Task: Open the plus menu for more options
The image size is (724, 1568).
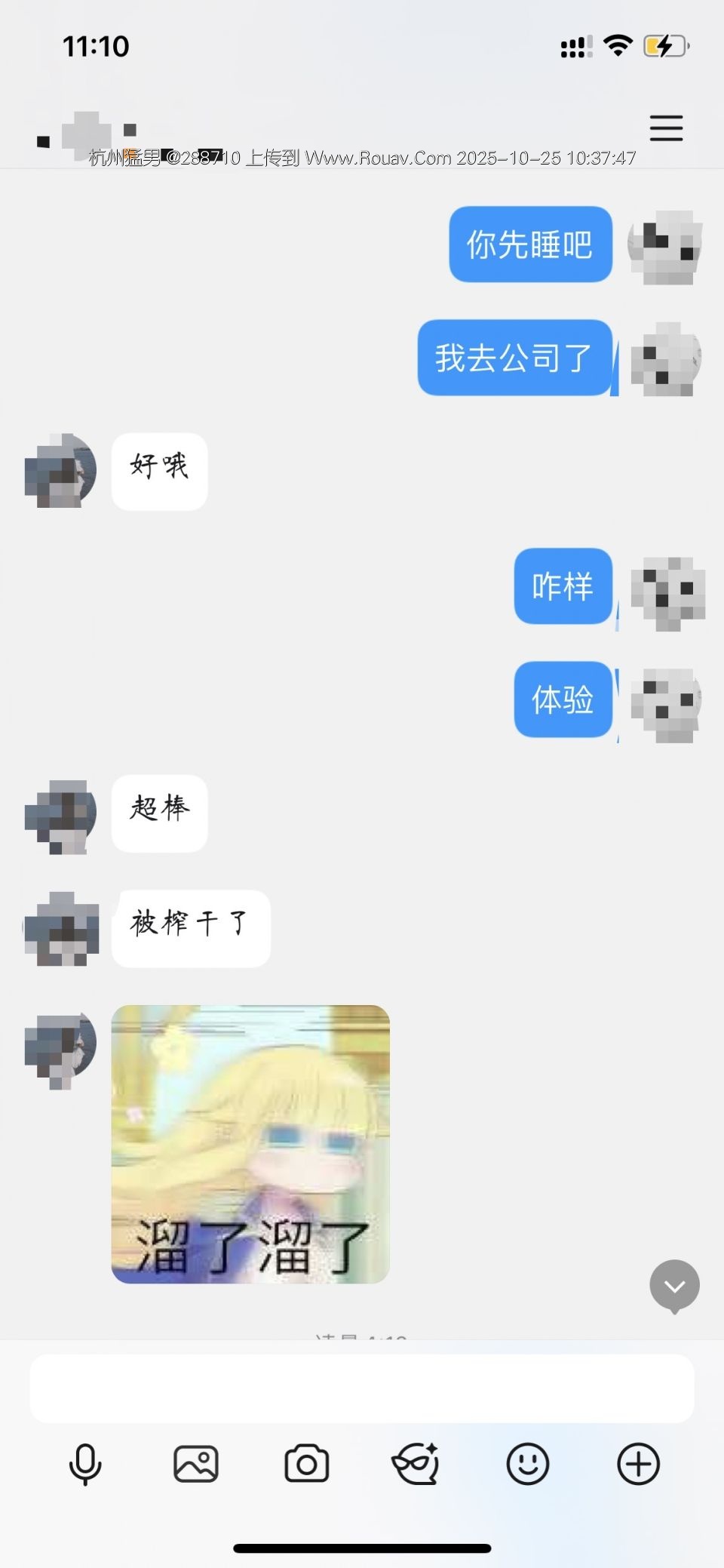Action: coord(638,1464)
